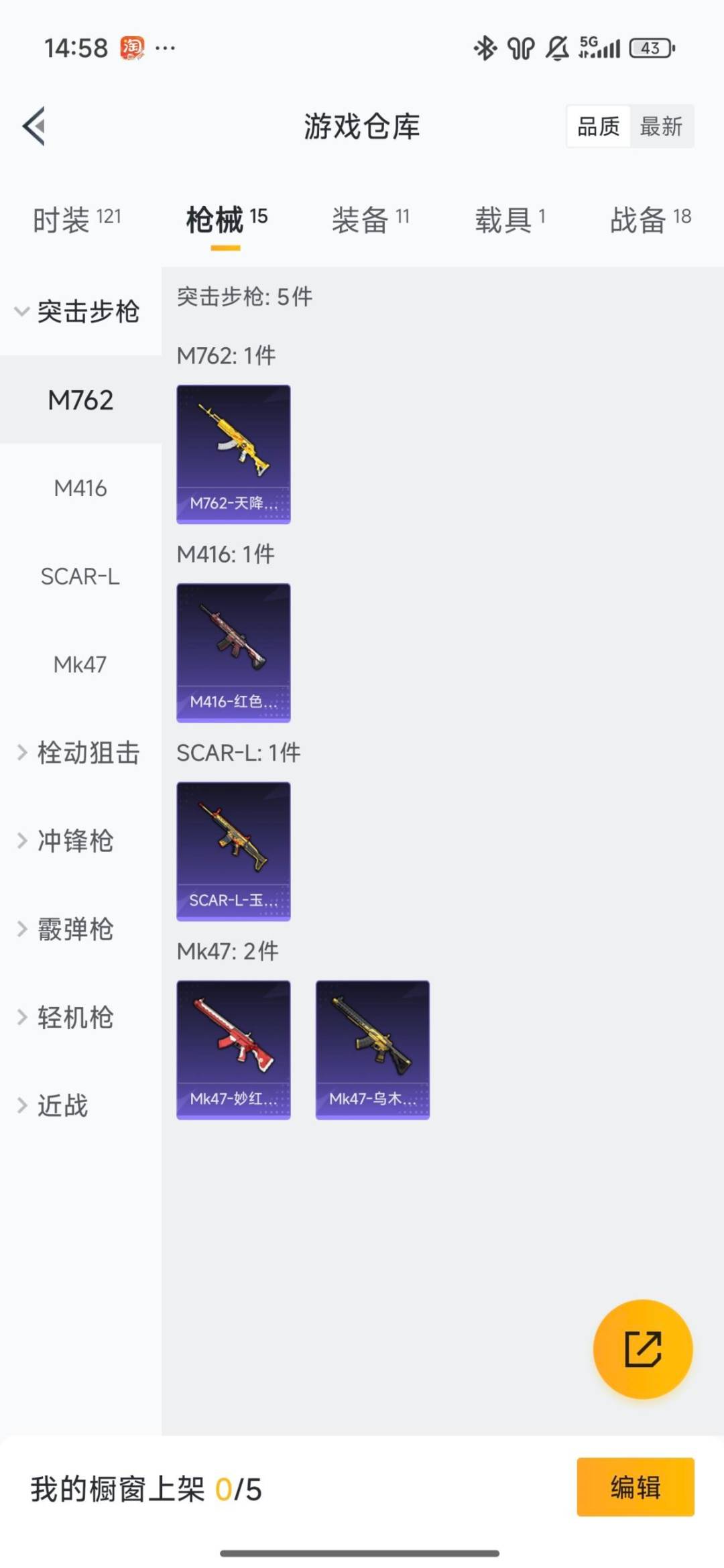Check the battery level indicator
Screen dimensions: 724x1568
click(646, 48)
